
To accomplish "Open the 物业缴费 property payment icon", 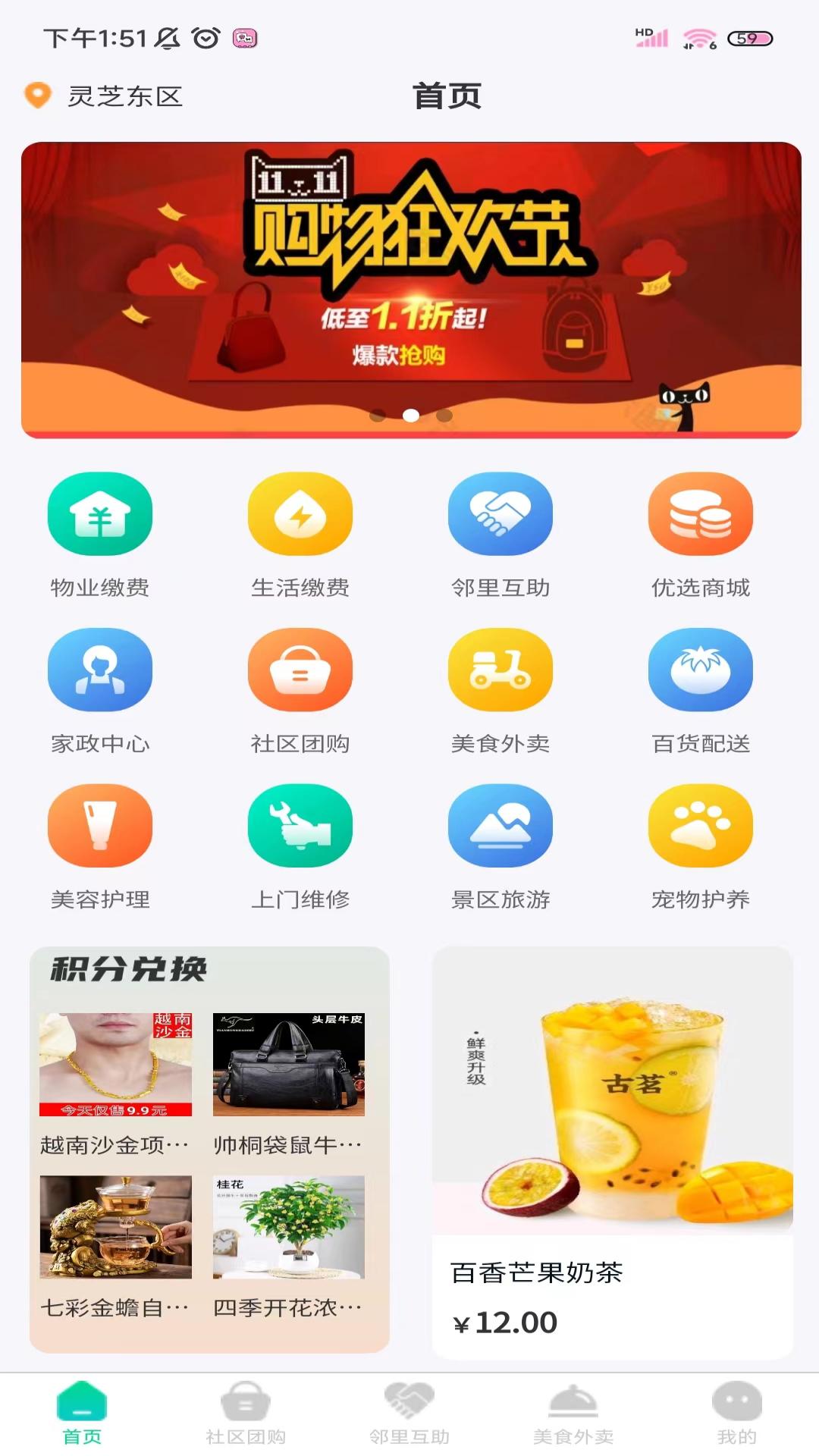I will [99, 514].
